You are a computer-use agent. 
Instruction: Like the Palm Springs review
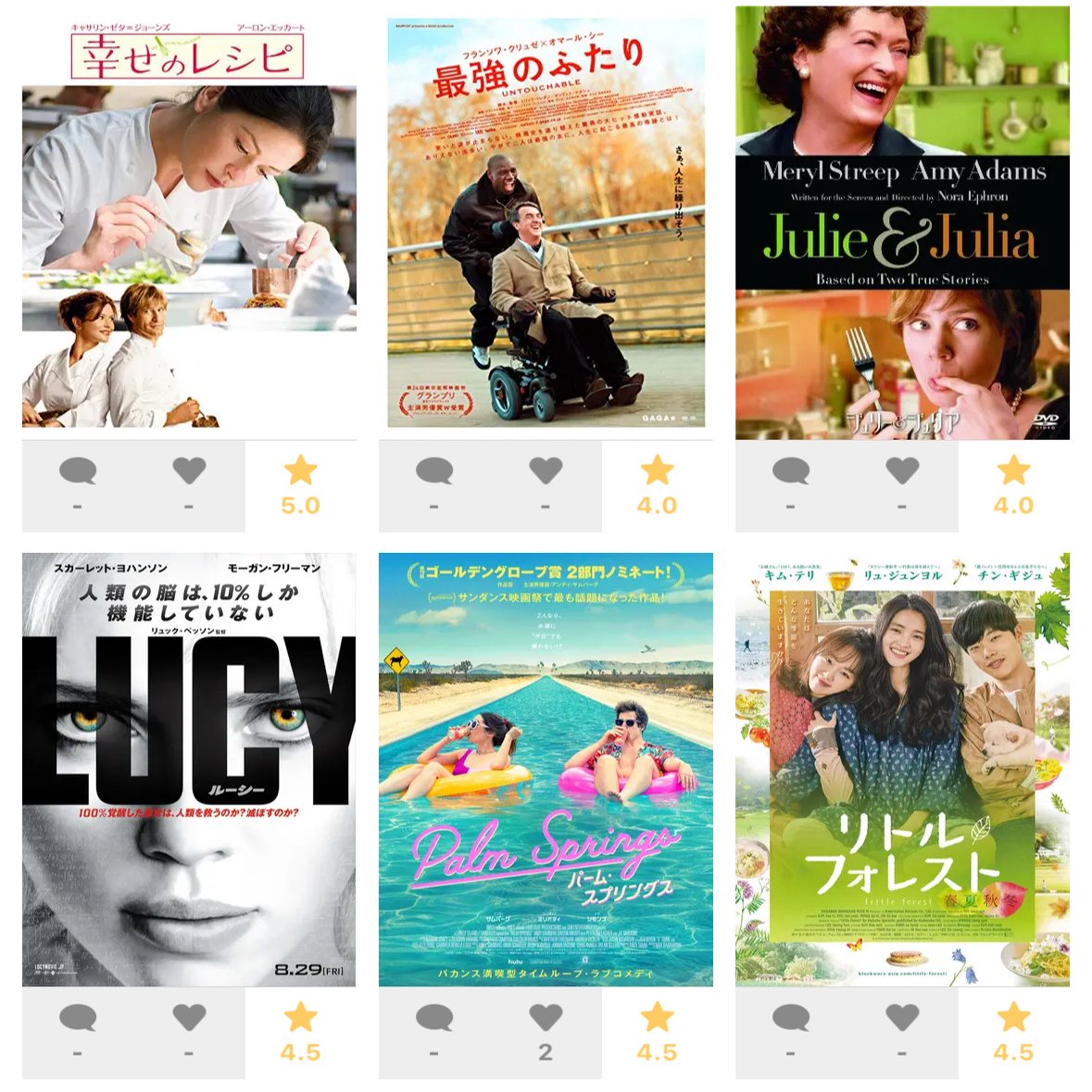[546, 1018]
